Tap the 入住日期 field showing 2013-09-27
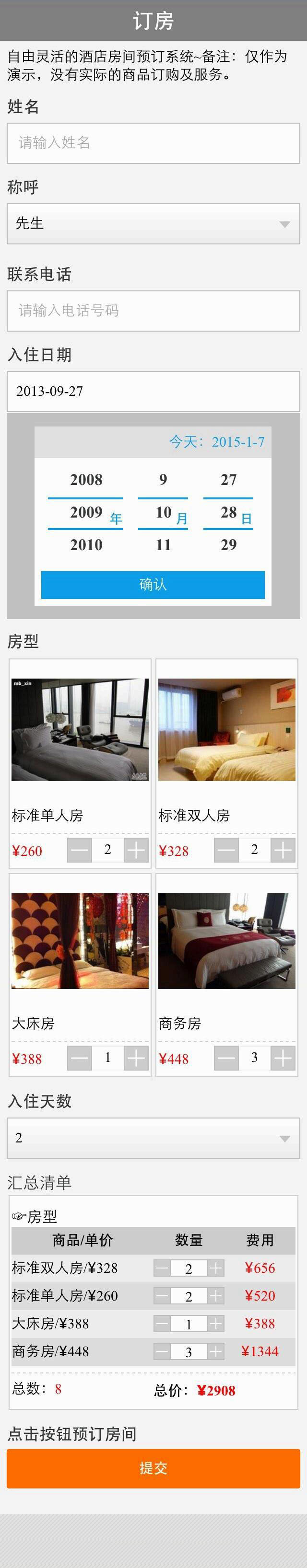The image size is (307, 1568). 153,392
